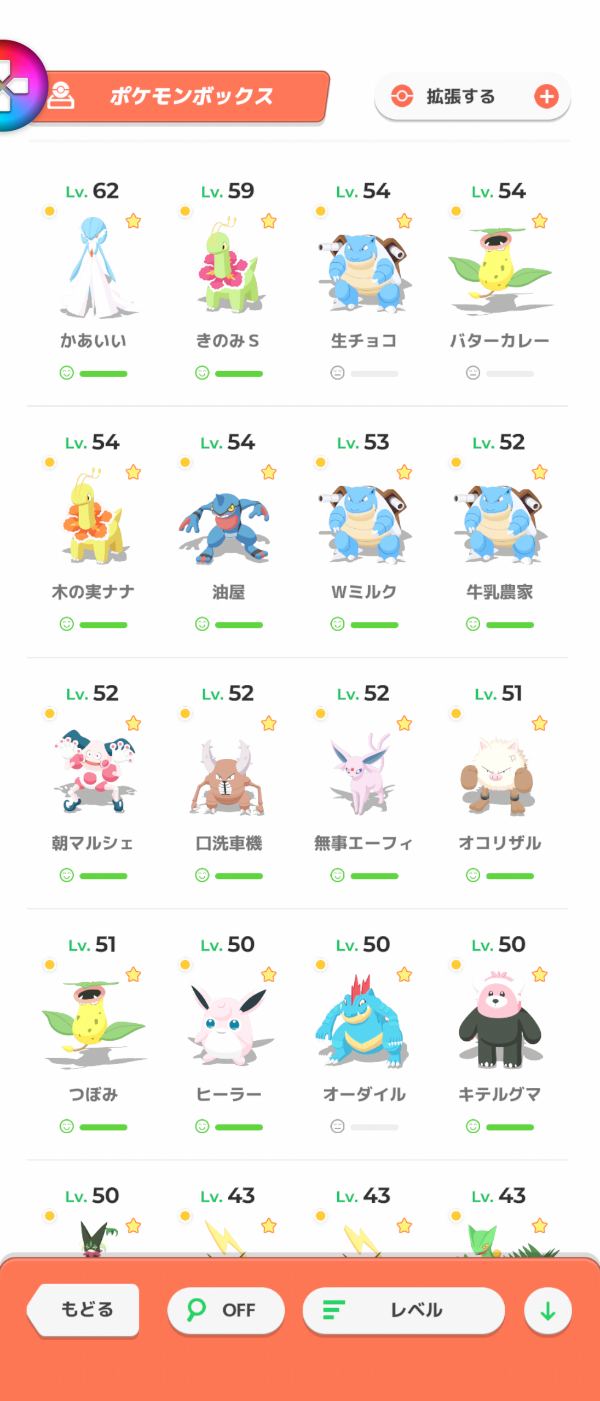Tap the 拡張する expand box button

click(472, 97)
